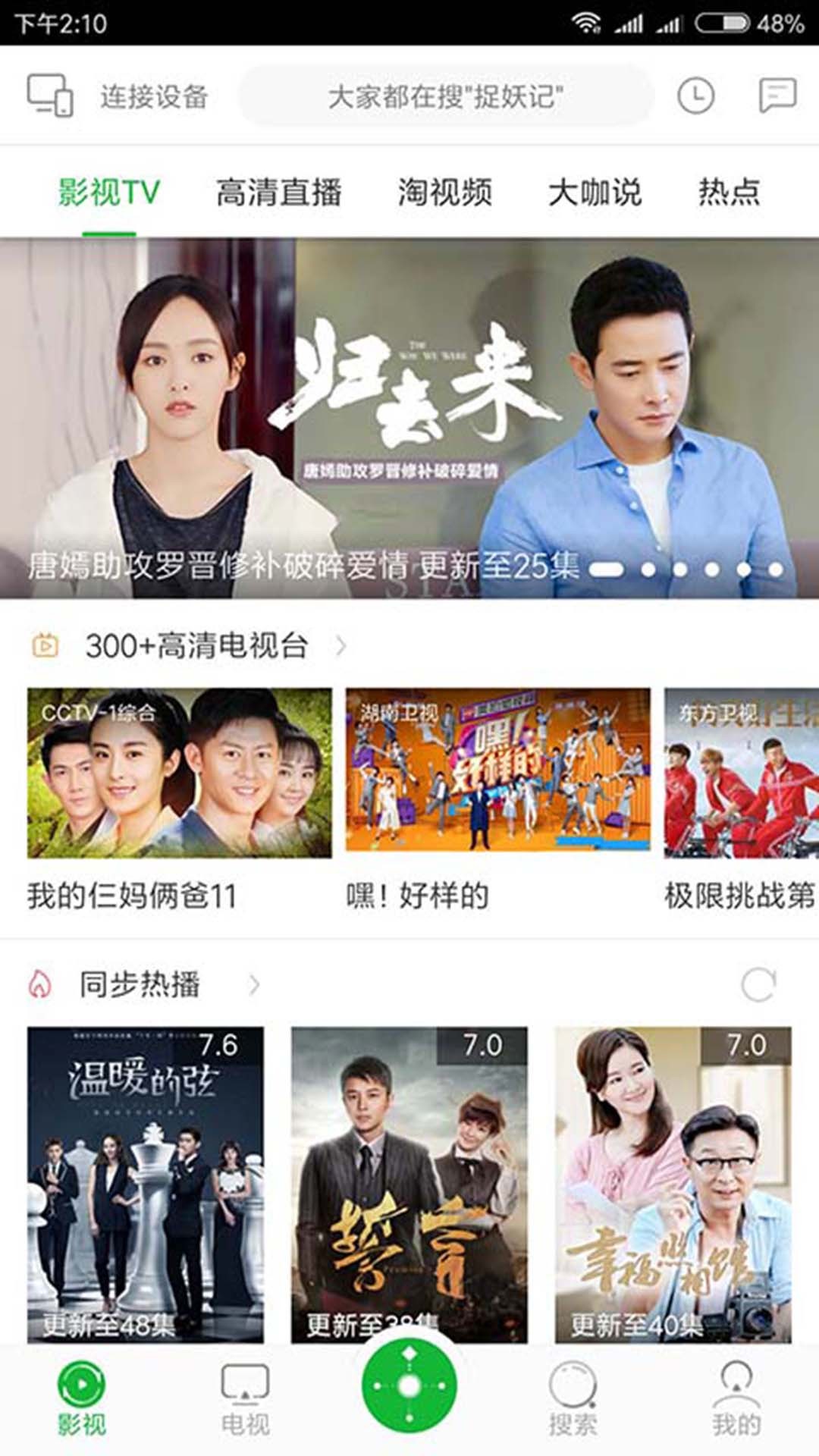This screenshot has width=819, height=1456.
Task: Go to the 我的 profile tab
Action: [736, 1398]
